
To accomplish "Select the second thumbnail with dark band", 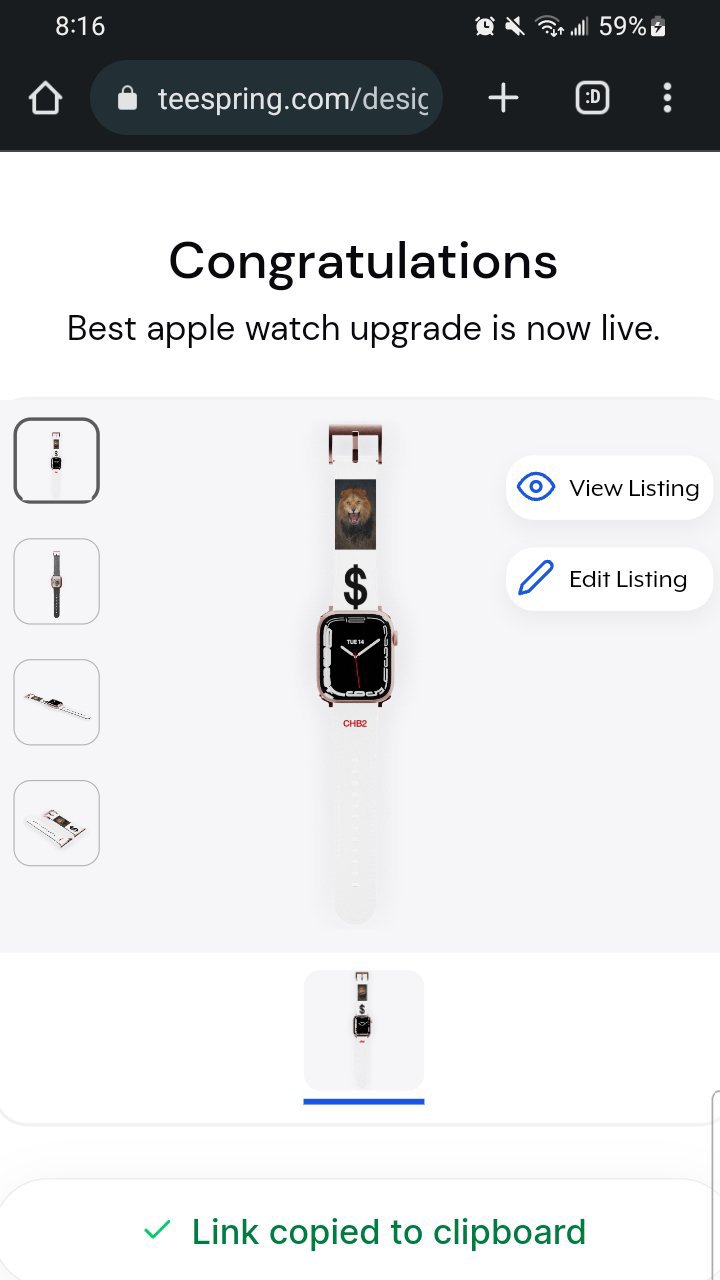I will (x=57, y=581).
